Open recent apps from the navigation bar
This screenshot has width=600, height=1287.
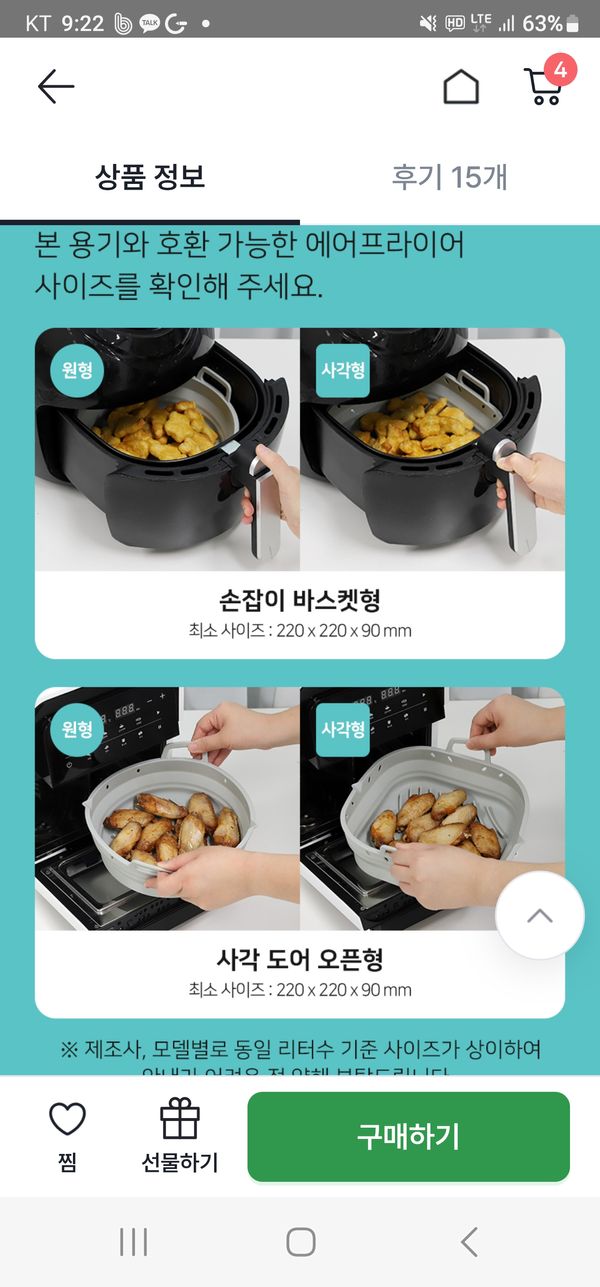click(x=133, y=1242)
